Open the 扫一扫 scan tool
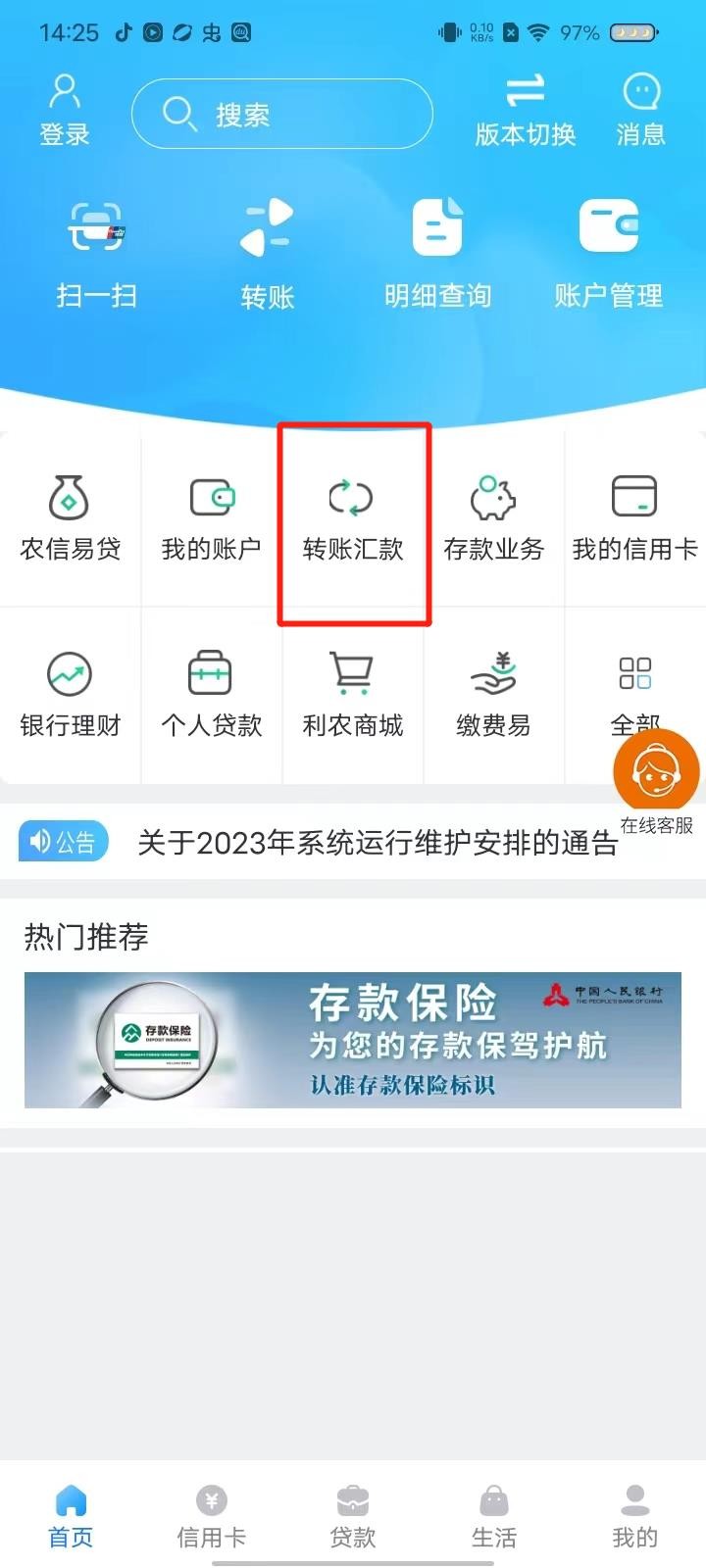Image resolution: width=706 pixels, height=1568 pixels. [x=95, y=250]
